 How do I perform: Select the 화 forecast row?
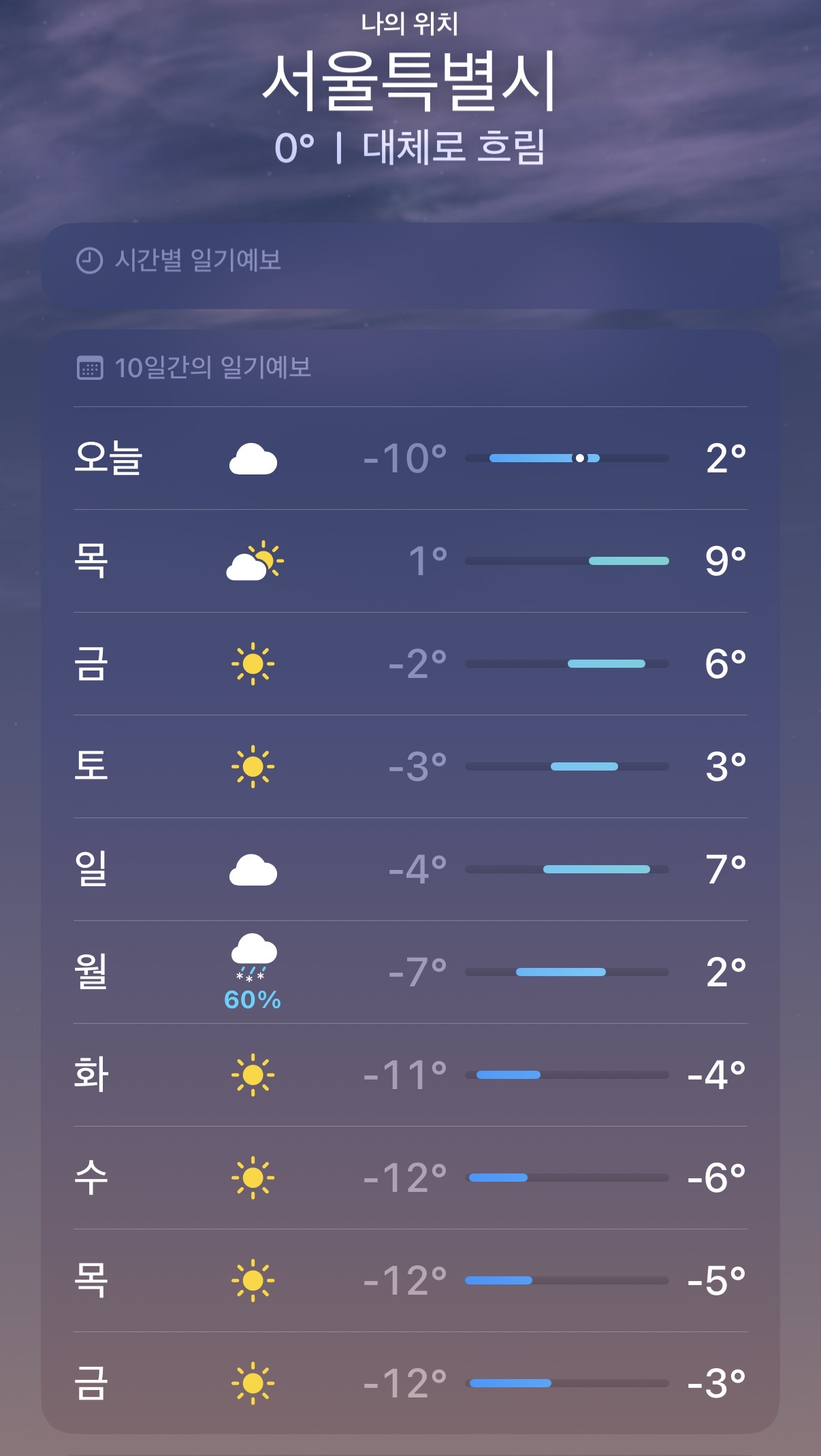410,1075
